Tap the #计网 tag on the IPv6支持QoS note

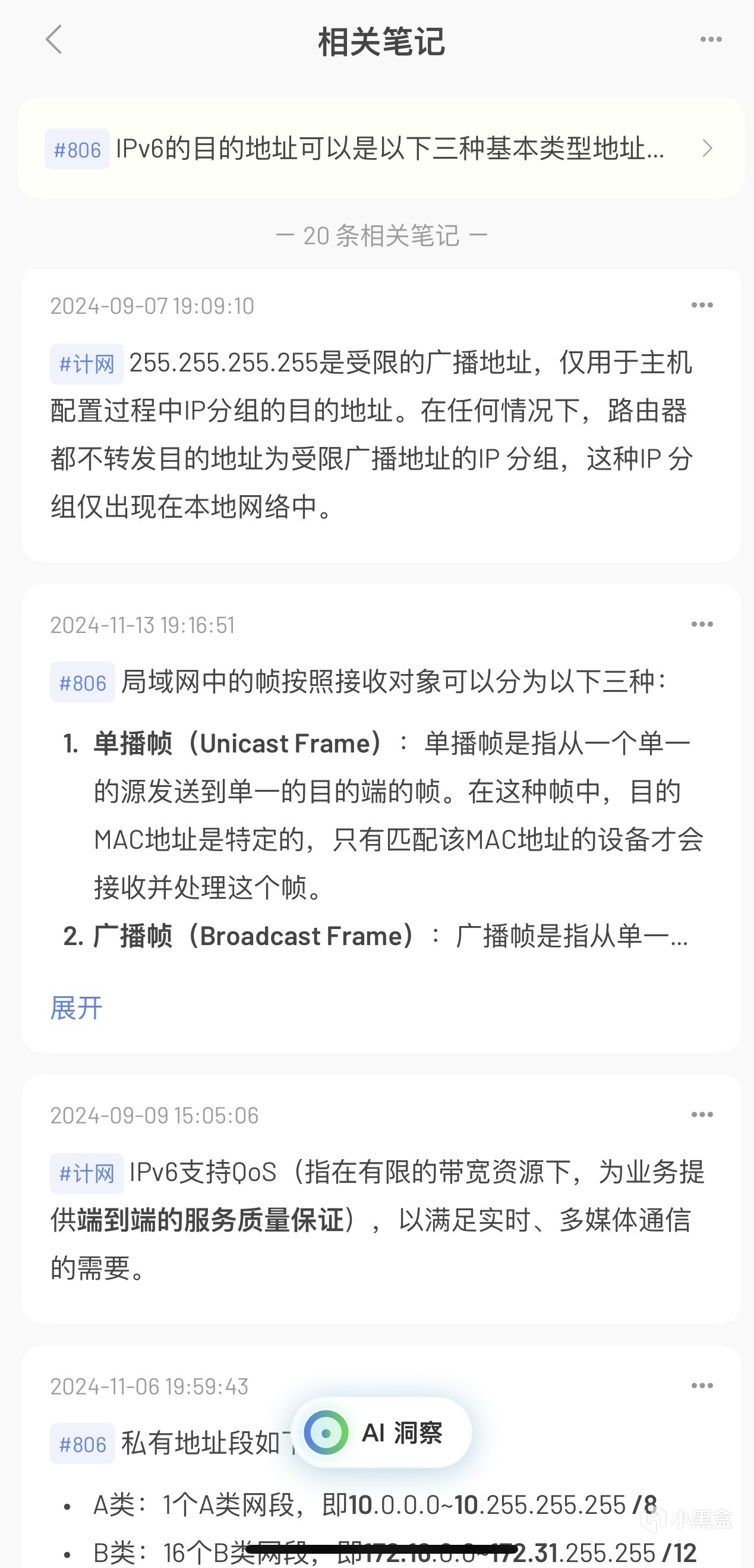[x=87, y=1173]
